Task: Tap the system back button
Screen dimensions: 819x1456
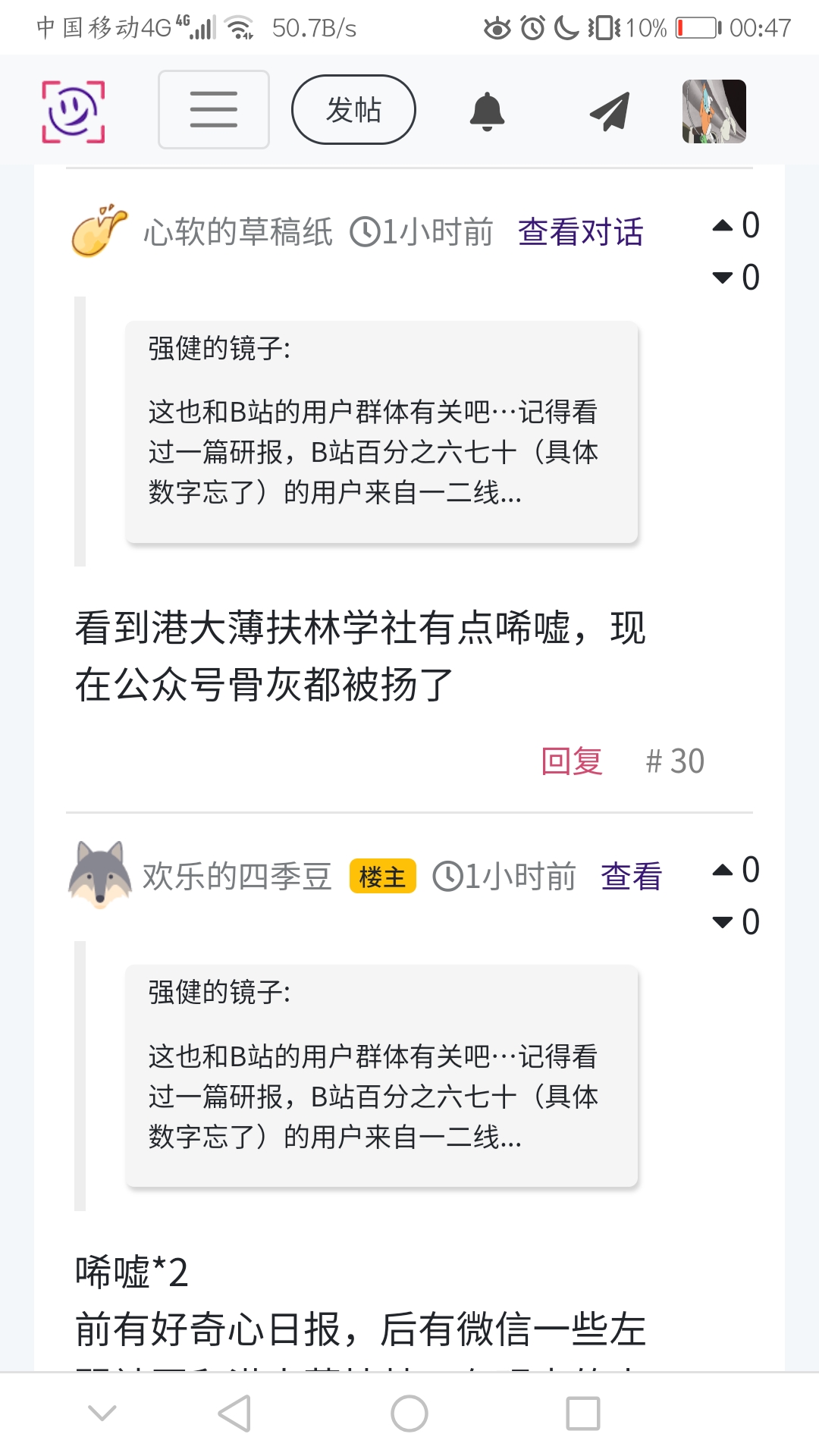Action: 234,1414
